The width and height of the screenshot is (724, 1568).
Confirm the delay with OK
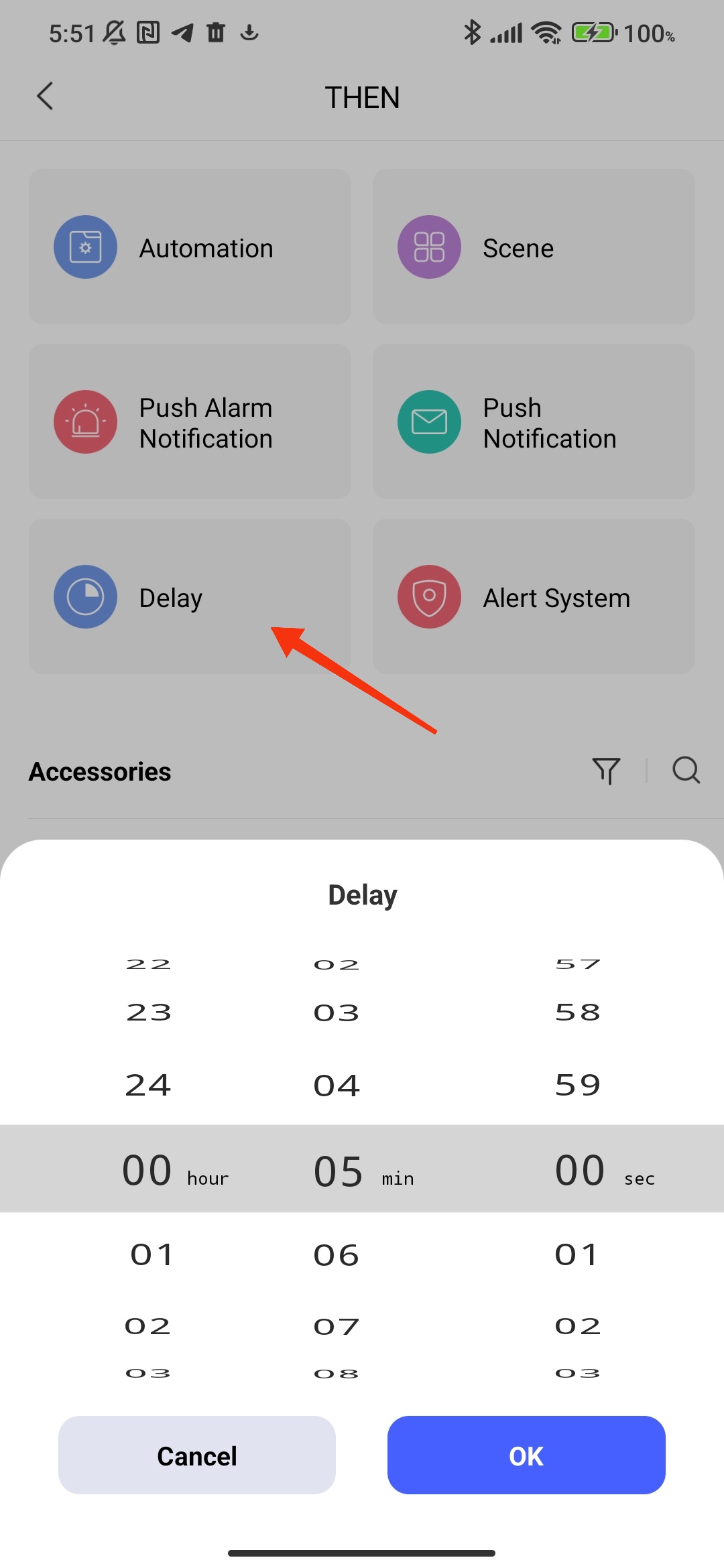coord(526,1455)
